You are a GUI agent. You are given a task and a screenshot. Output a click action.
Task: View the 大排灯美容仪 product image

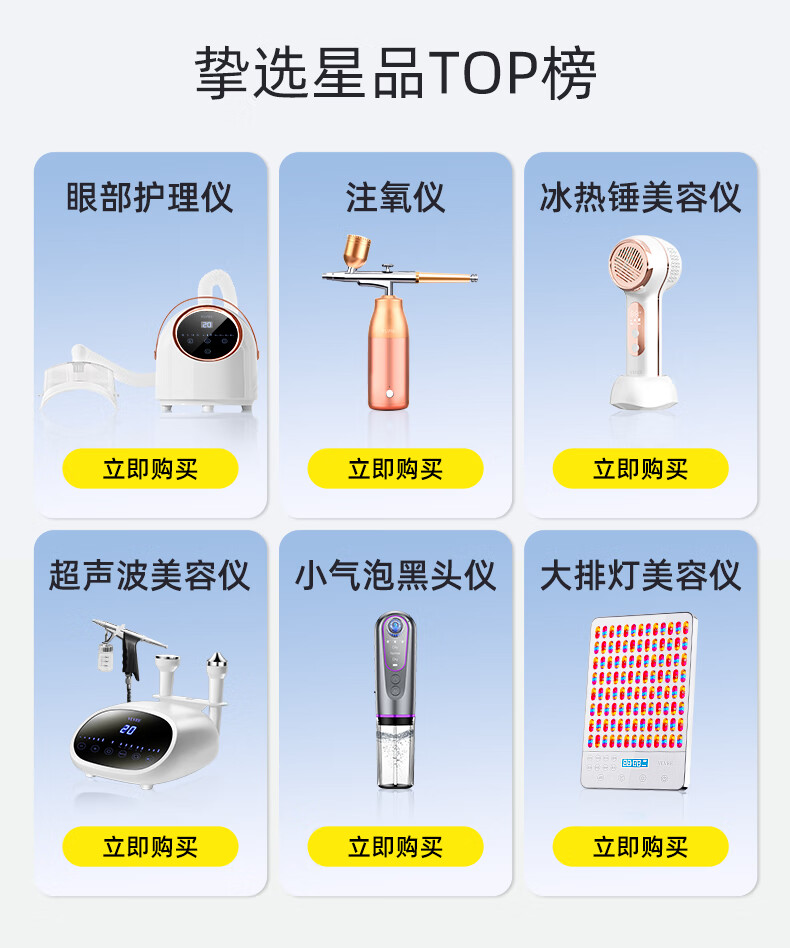[x=639, y=701]
